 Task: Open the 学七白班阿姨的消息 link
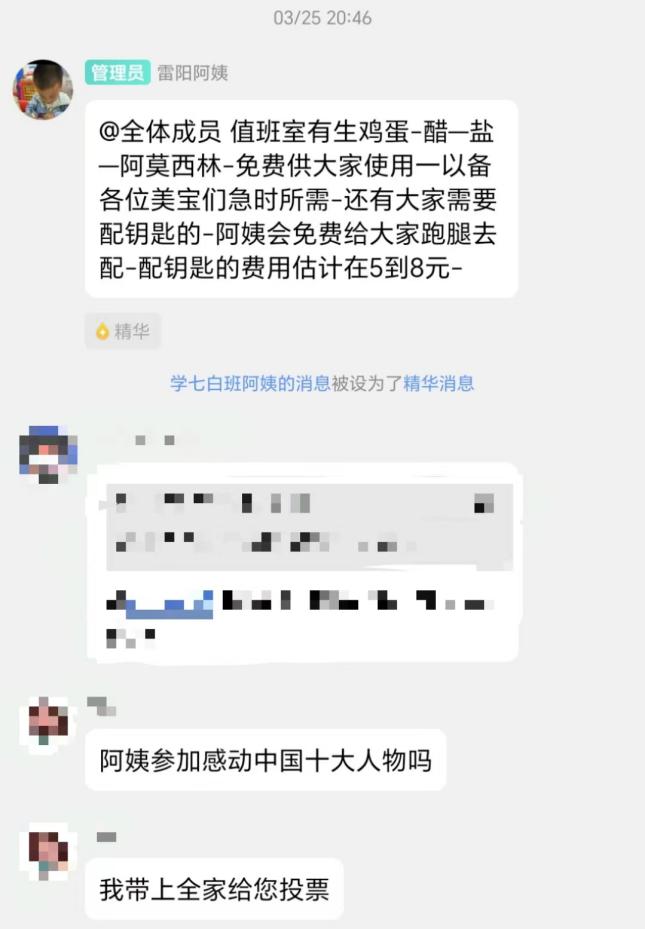tap(249, 383)
